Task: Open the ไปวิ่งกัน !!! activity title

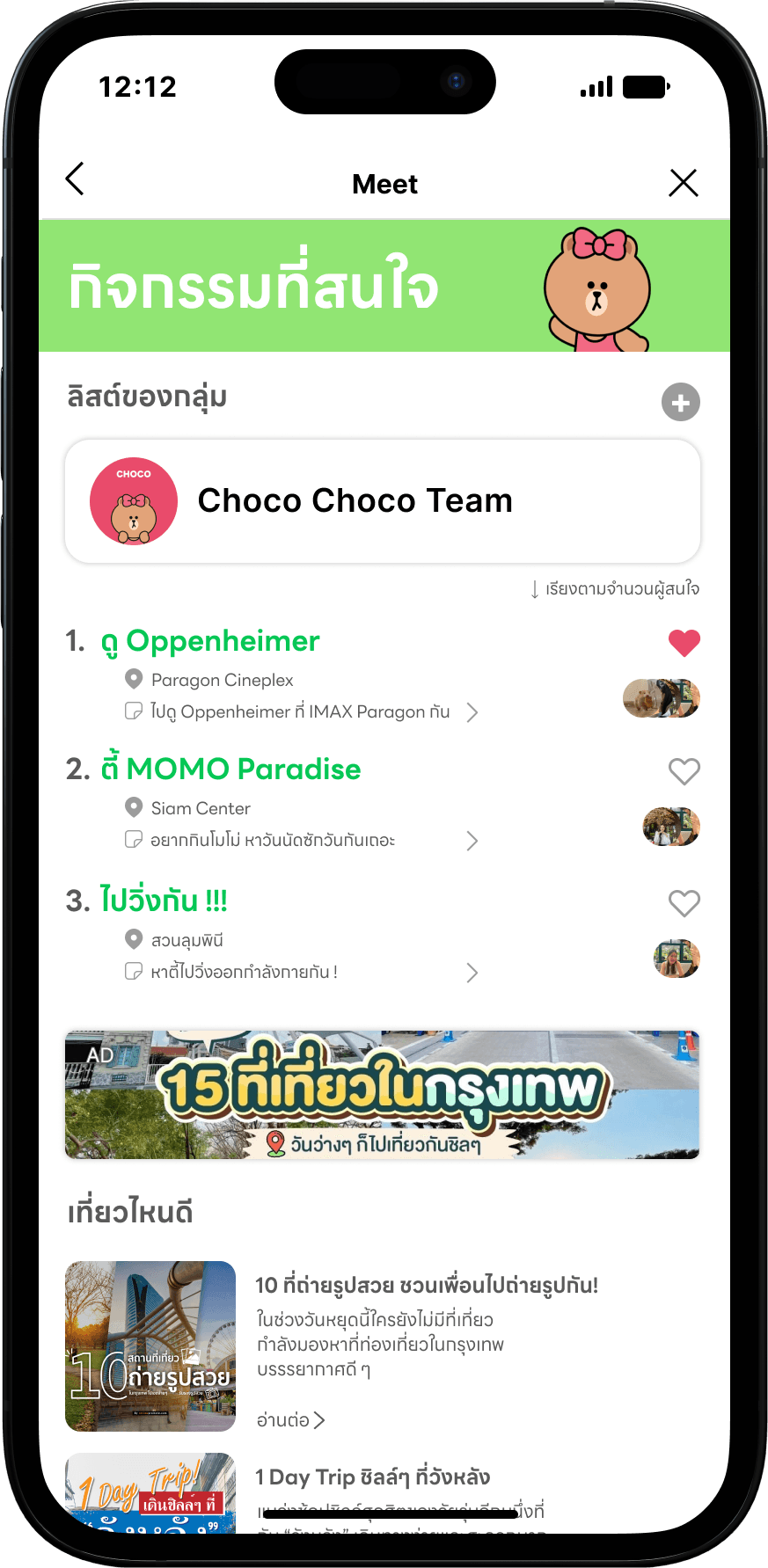Action: pos(164,901)
